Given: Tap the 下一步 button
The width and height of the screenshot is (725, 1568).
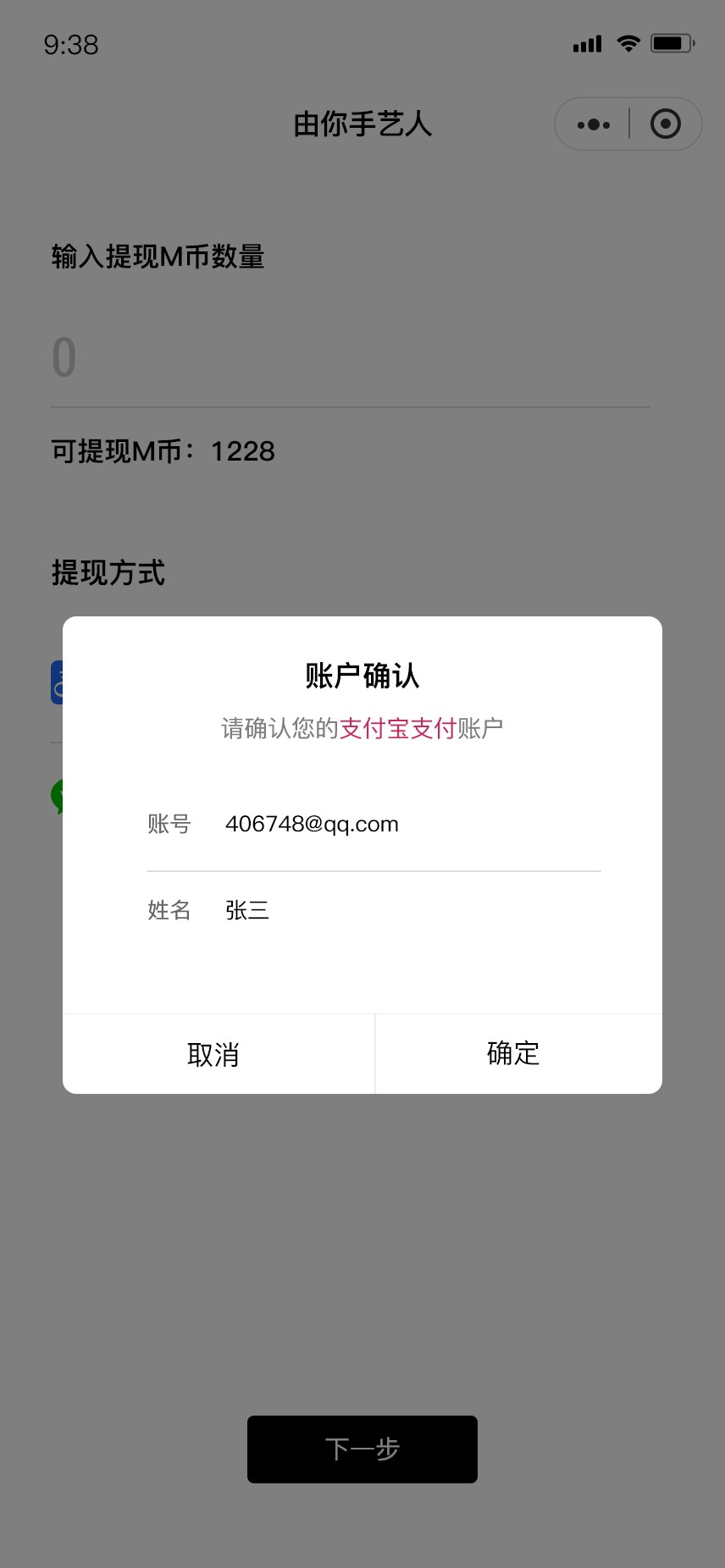Looking at the screenshot, I should pyautogui.click(x=362, y=1449).
